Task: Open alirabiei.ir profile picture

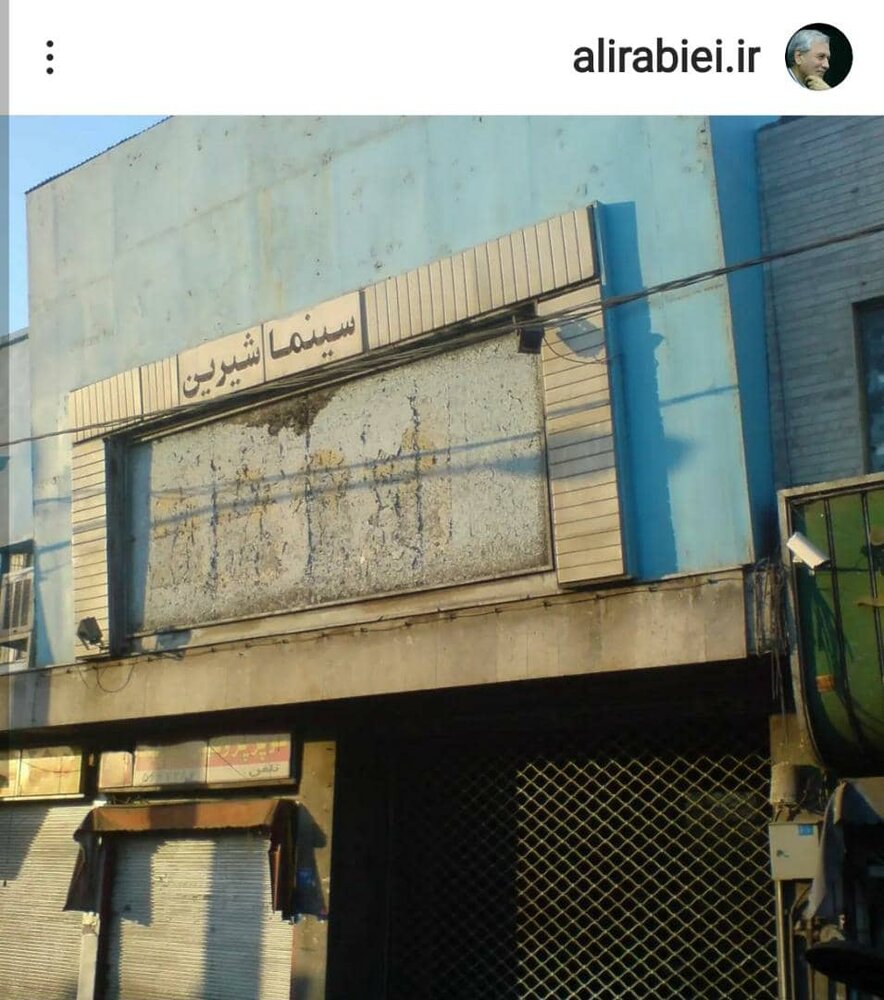Action: click(818, 57)
